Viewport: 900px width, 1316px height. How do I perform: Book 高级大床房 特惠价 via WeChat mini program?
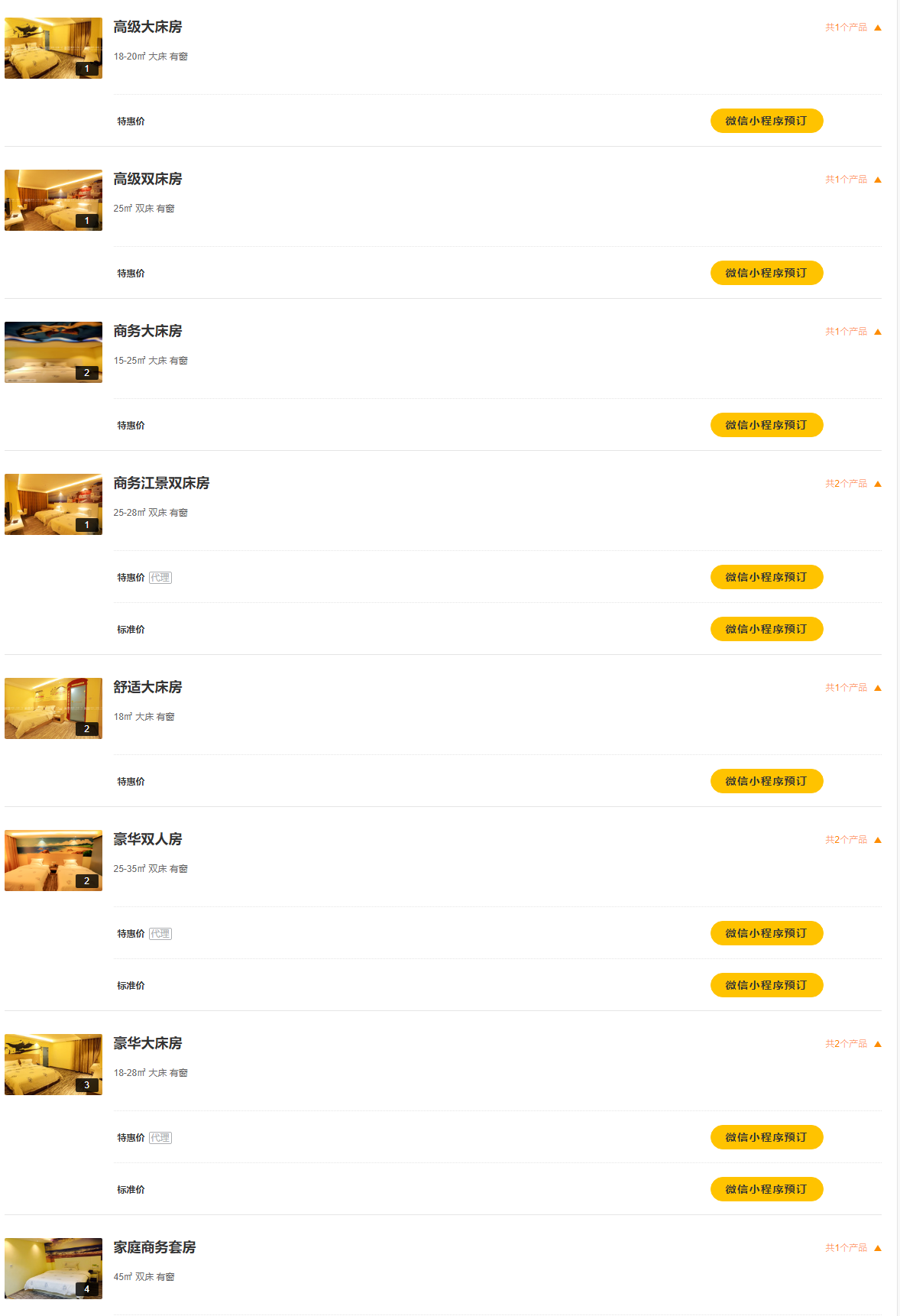[766, 121]
